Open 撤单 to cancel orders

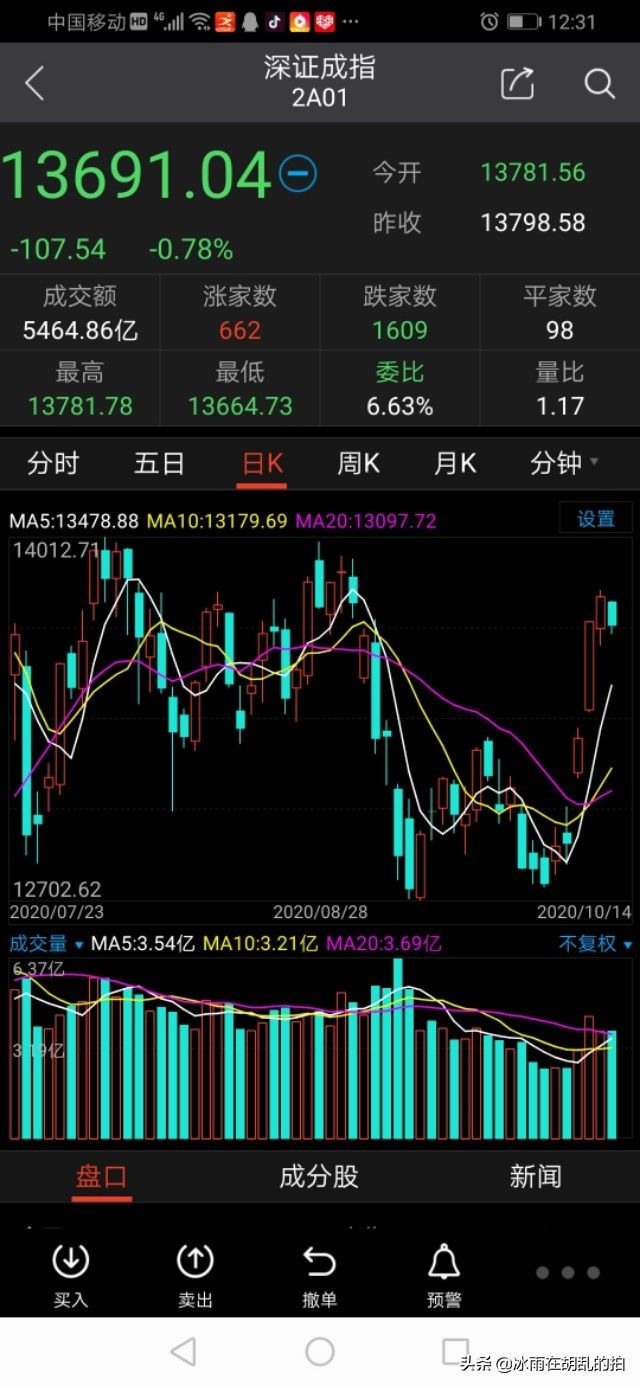point(319,1275)
